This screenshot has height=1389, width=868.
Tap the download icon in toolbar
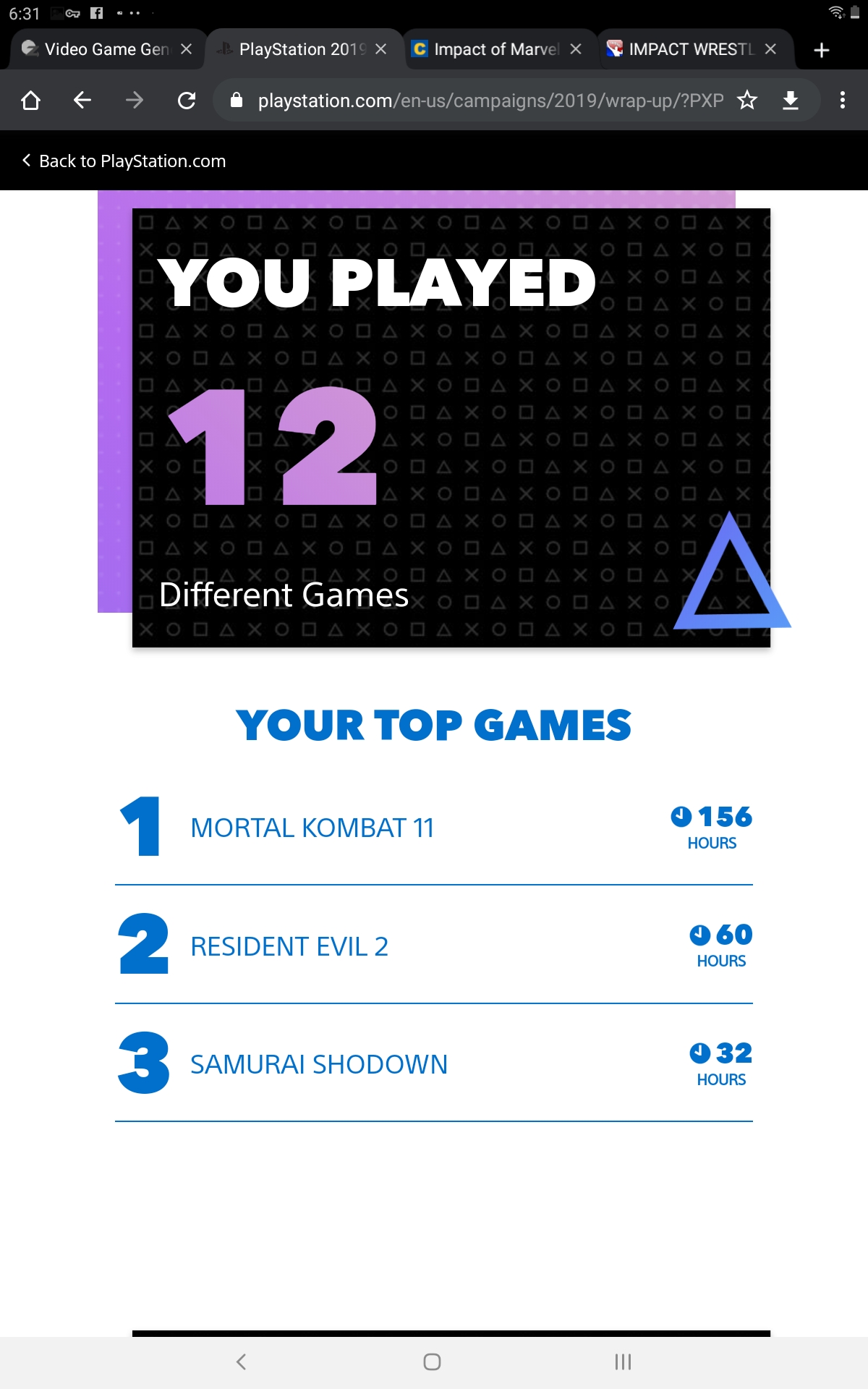tap(791, 101)
